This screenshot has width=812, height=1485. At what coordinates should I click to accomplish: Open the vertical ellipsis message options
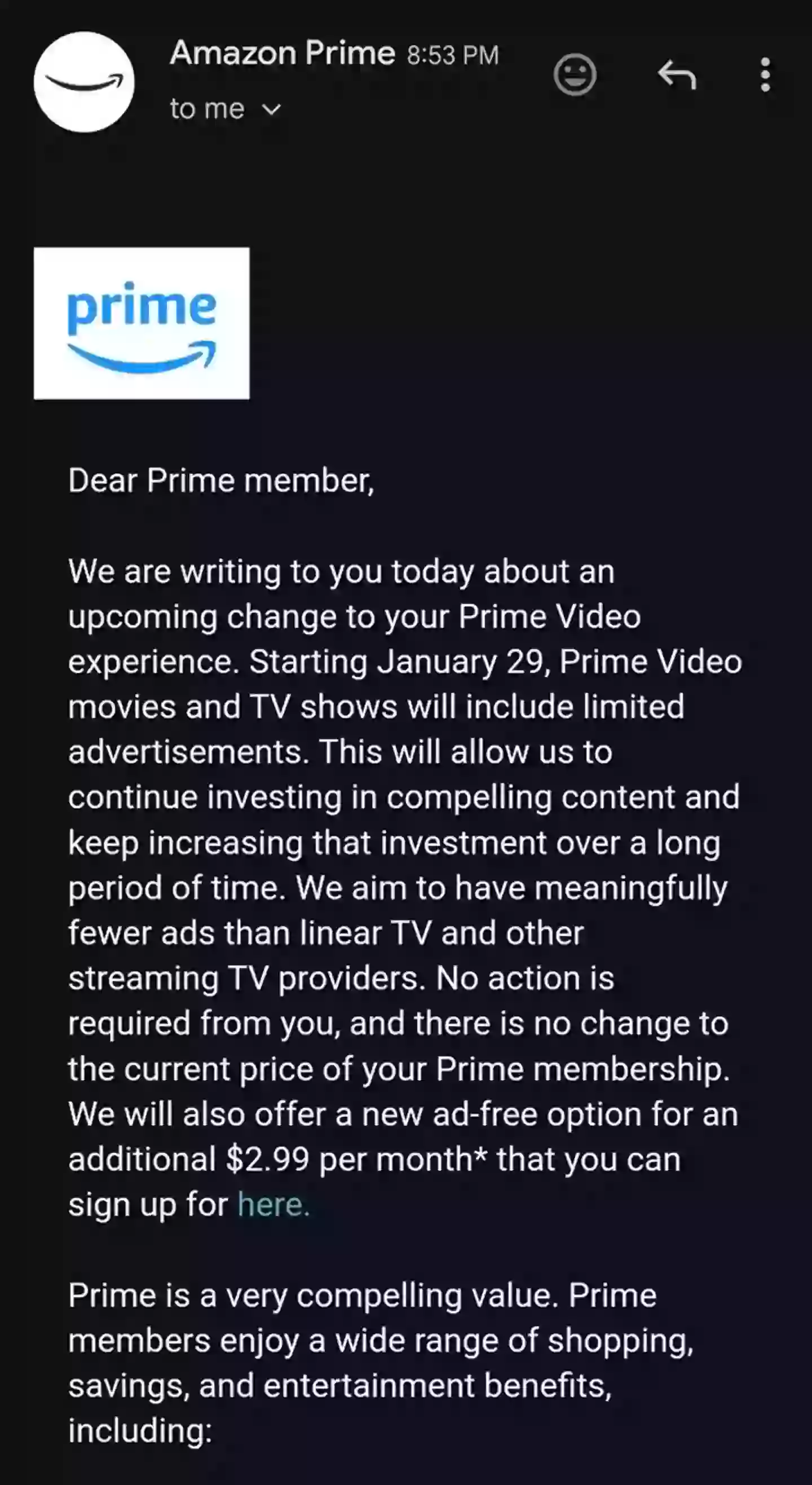tap(764, 74)
